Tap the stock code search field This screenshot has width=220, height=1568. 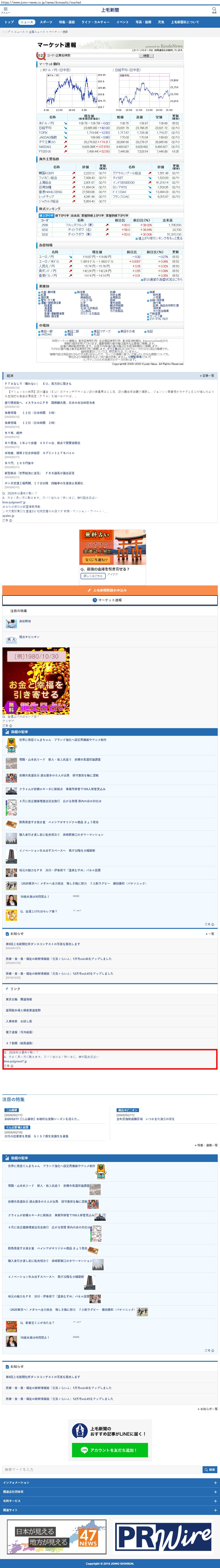pyautogui.click(x=91, y=55)
